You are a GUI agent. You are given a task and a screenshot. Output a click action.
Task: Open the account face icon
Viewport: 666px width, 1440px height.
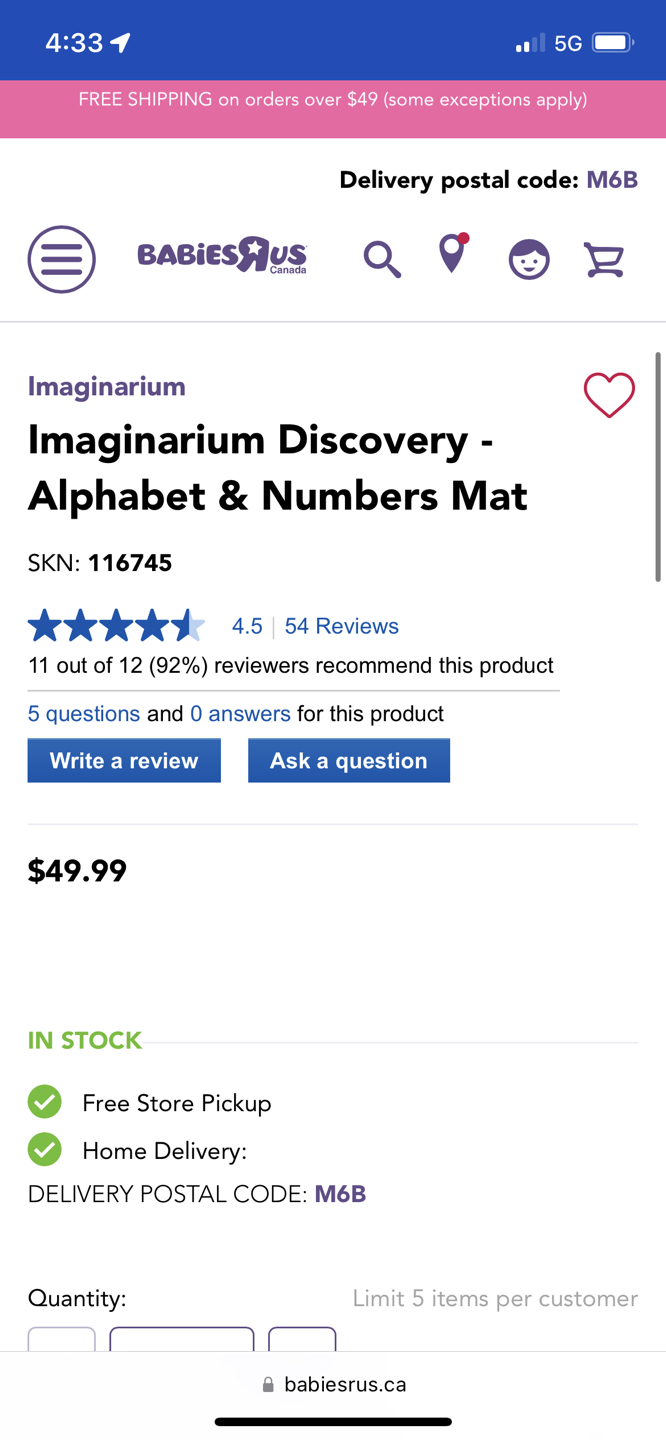click(529, 260)
